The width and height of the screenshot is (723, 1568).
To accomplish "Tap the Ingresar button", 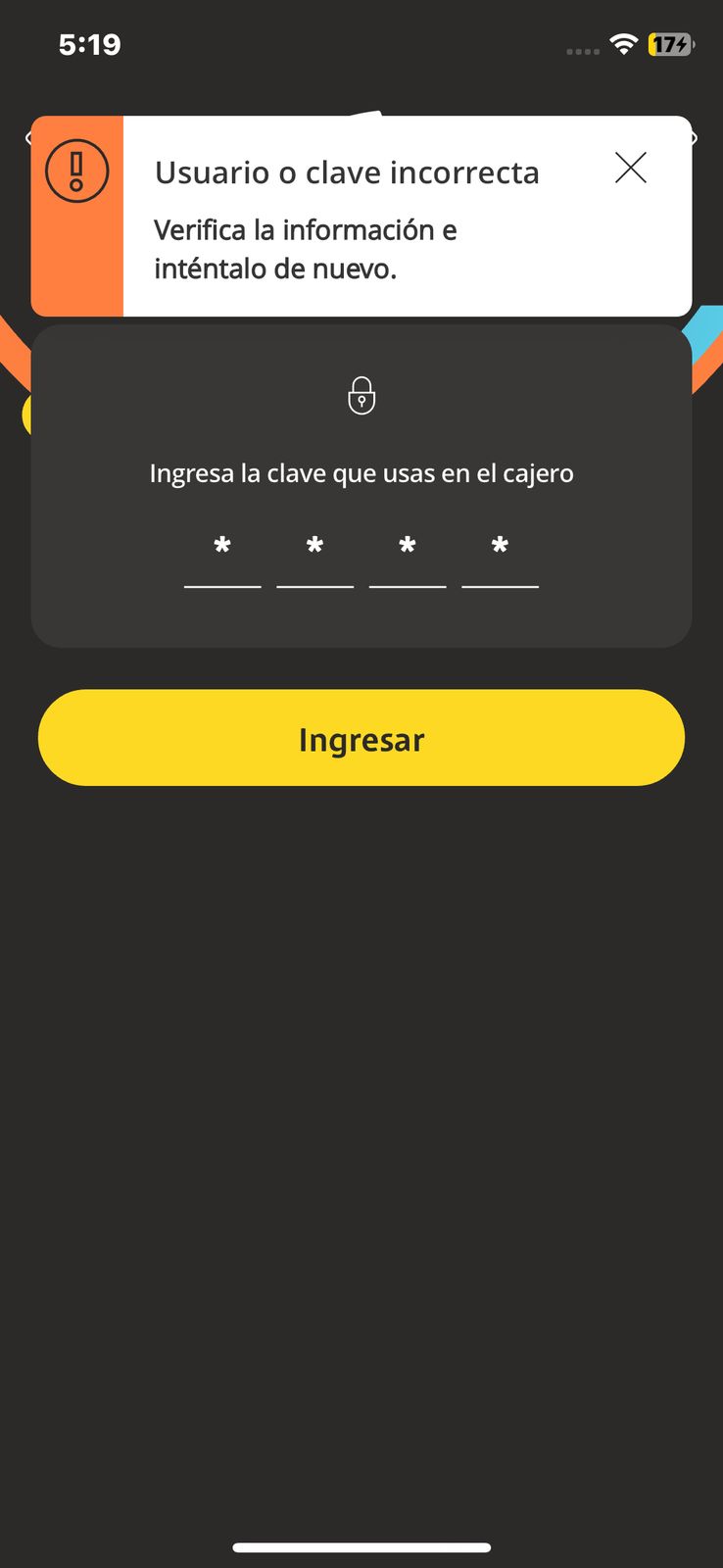I will (x=361, y=738).
